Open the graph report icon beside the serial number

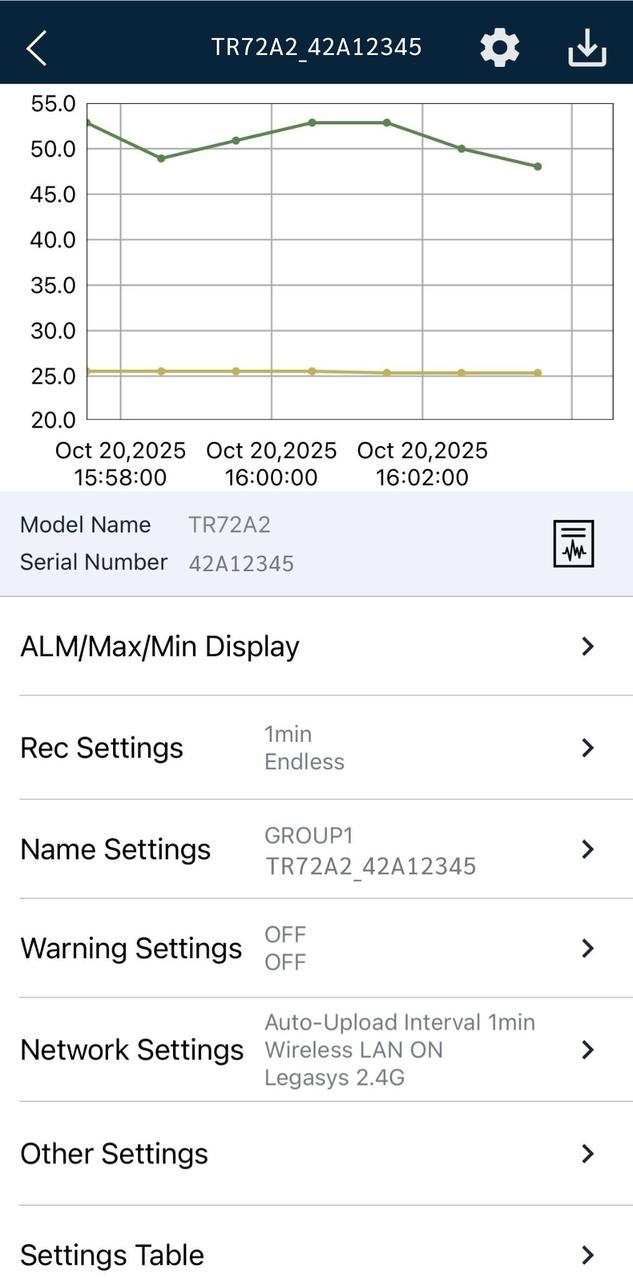coord(574,544)
